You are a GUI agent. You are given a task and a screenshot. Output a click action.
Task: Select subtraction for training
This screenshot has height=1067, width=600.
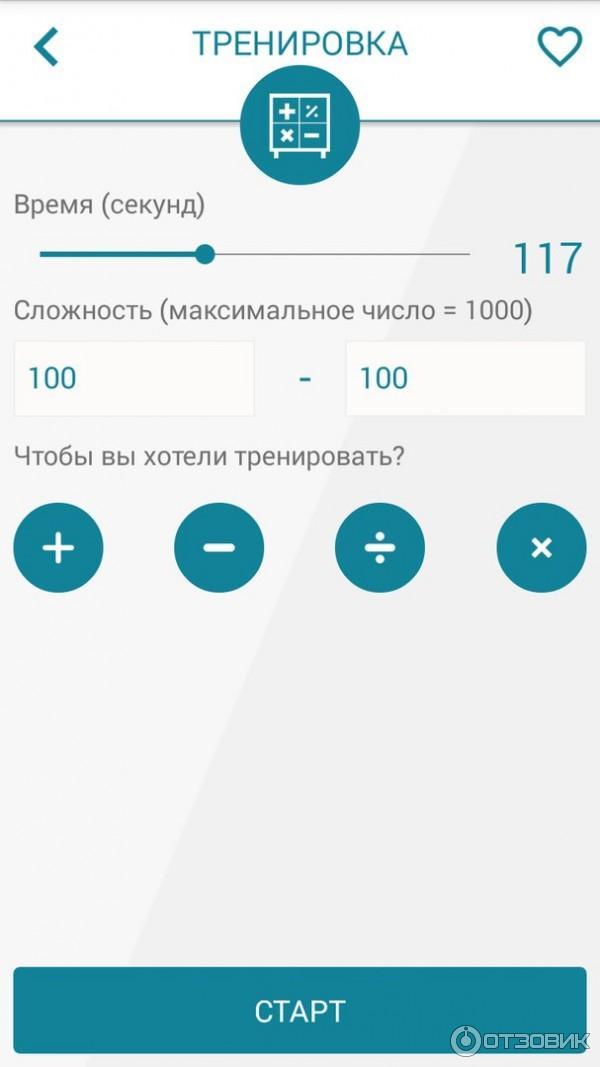pos(219,548)
